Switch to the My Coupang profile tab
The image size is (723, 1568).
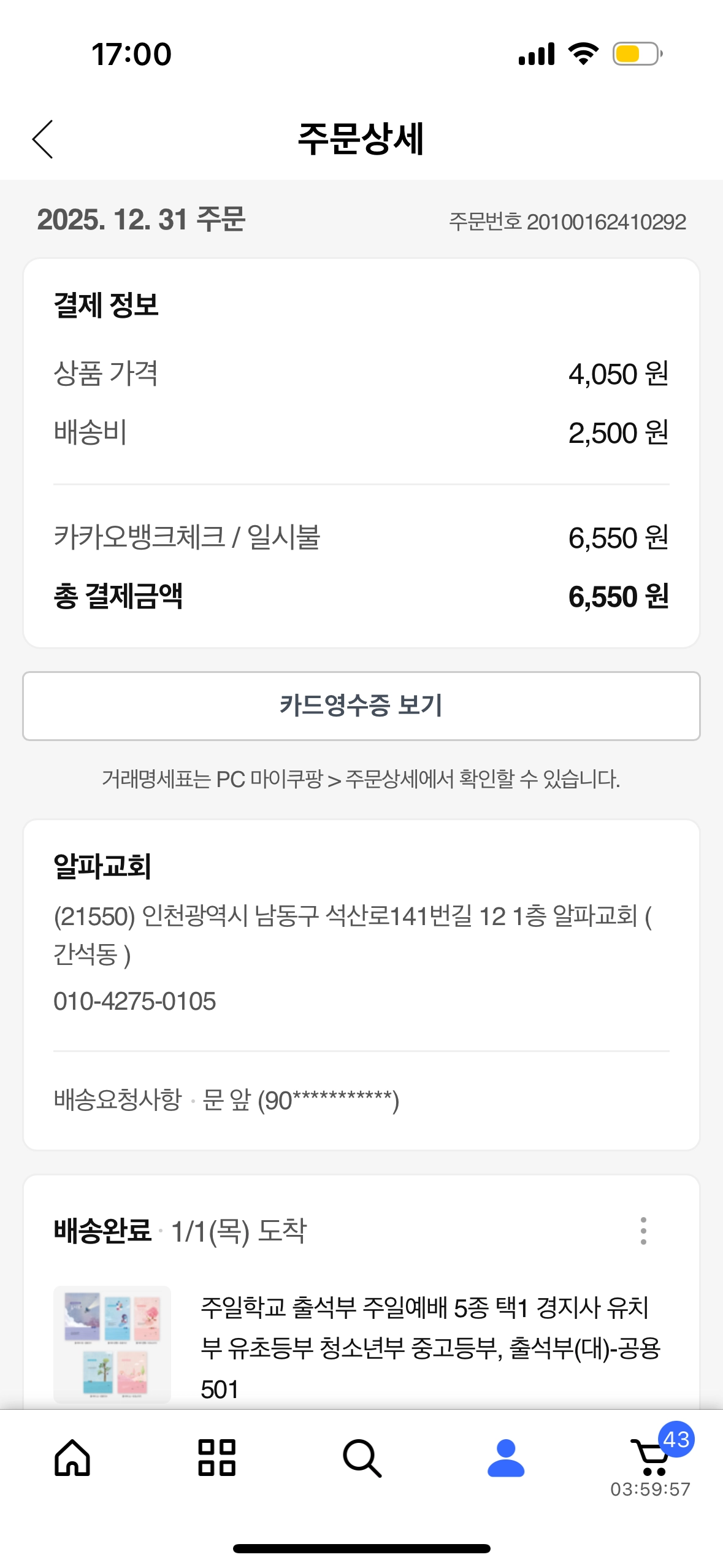(506, 1458)
